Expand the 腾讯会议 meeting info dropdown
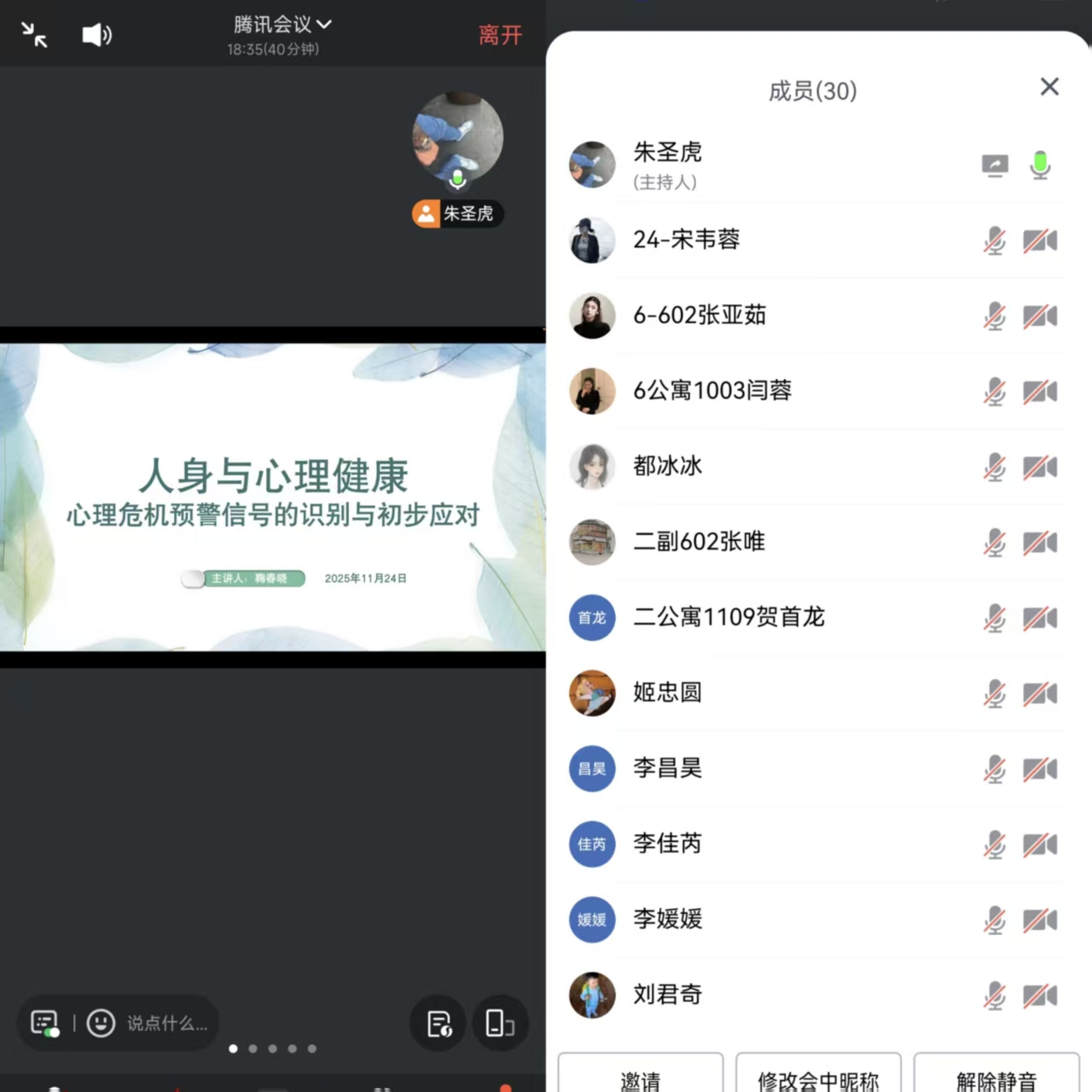 (282, 25)
